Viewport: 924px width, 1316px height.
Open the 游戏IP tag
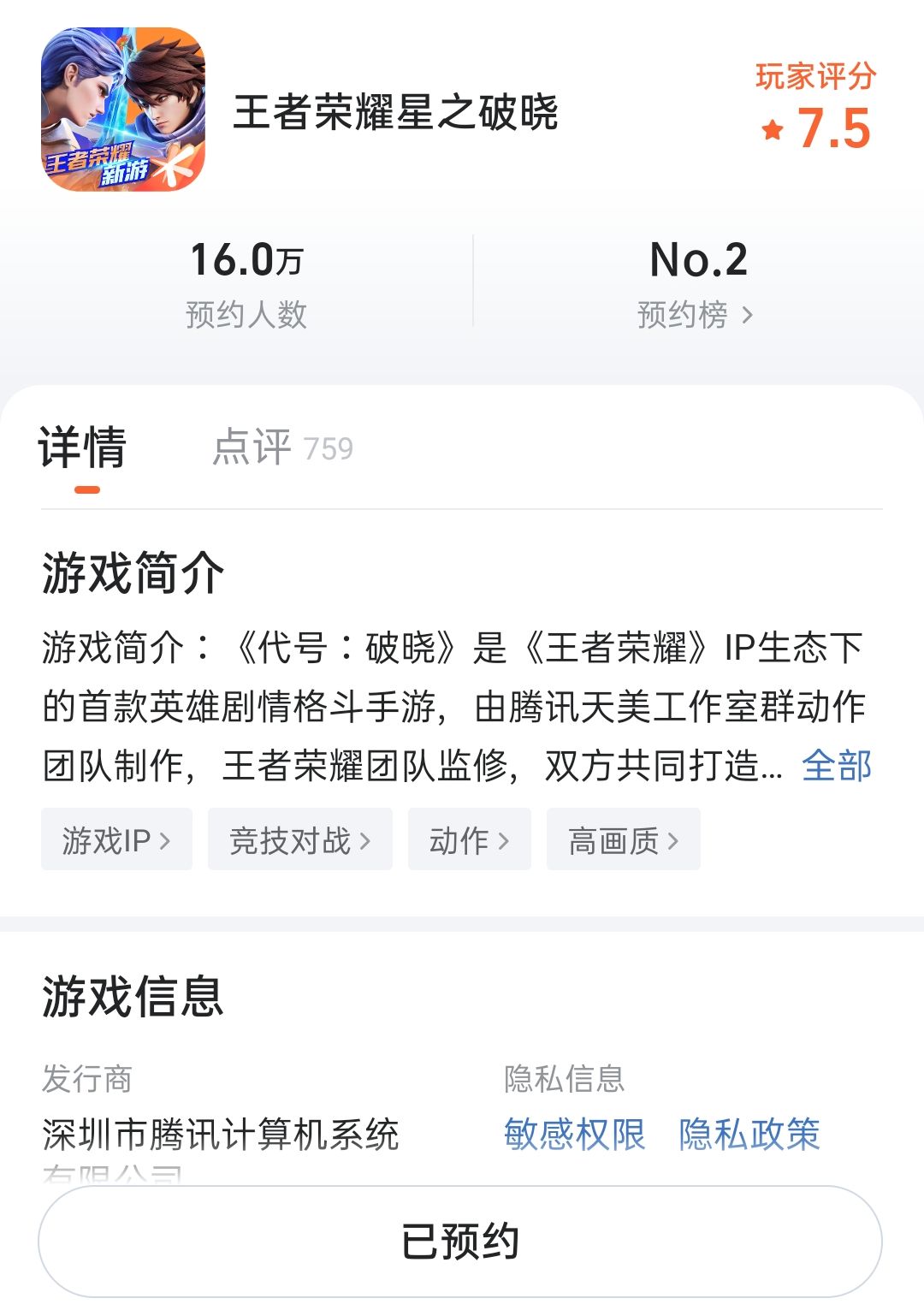[x=116, y=840]
